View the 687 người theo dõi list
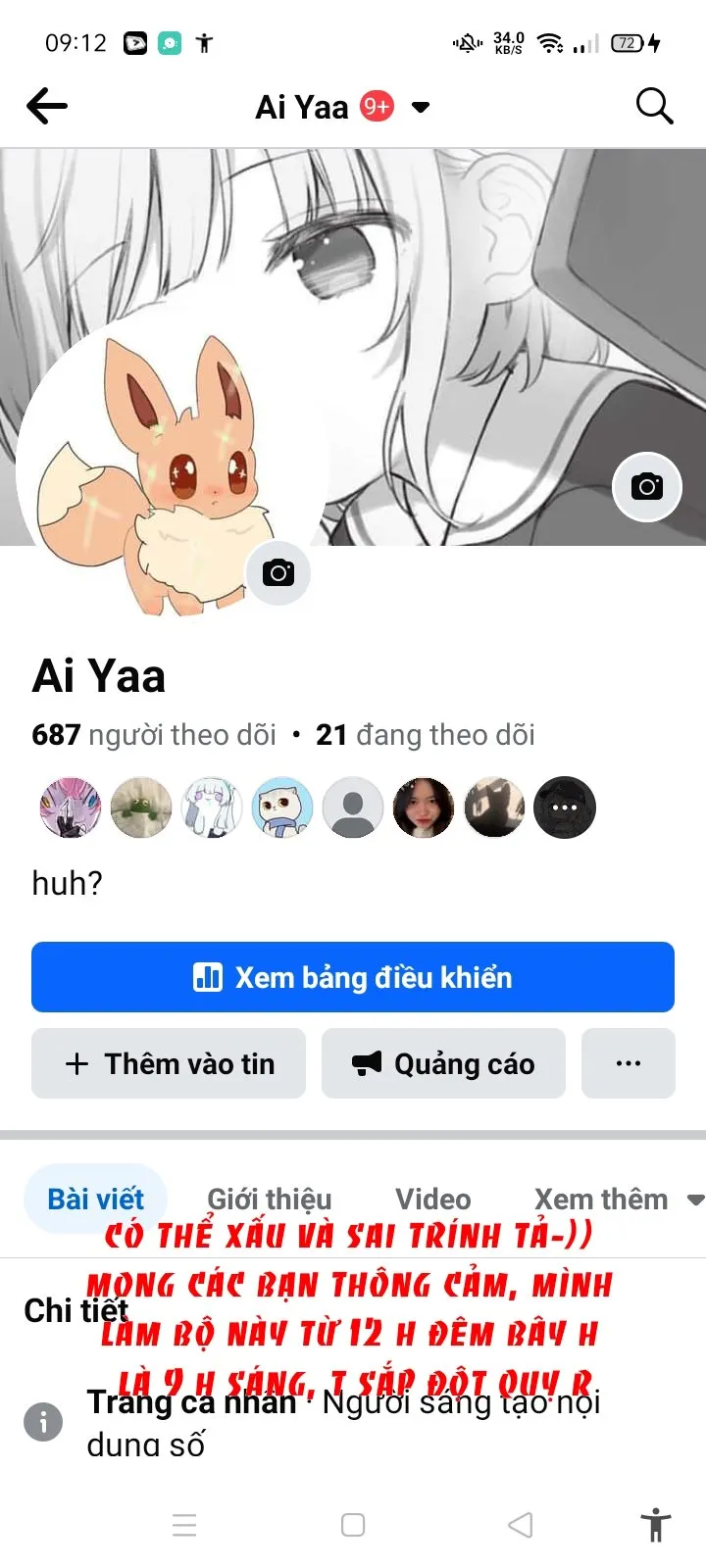 [x=154, y=735]
